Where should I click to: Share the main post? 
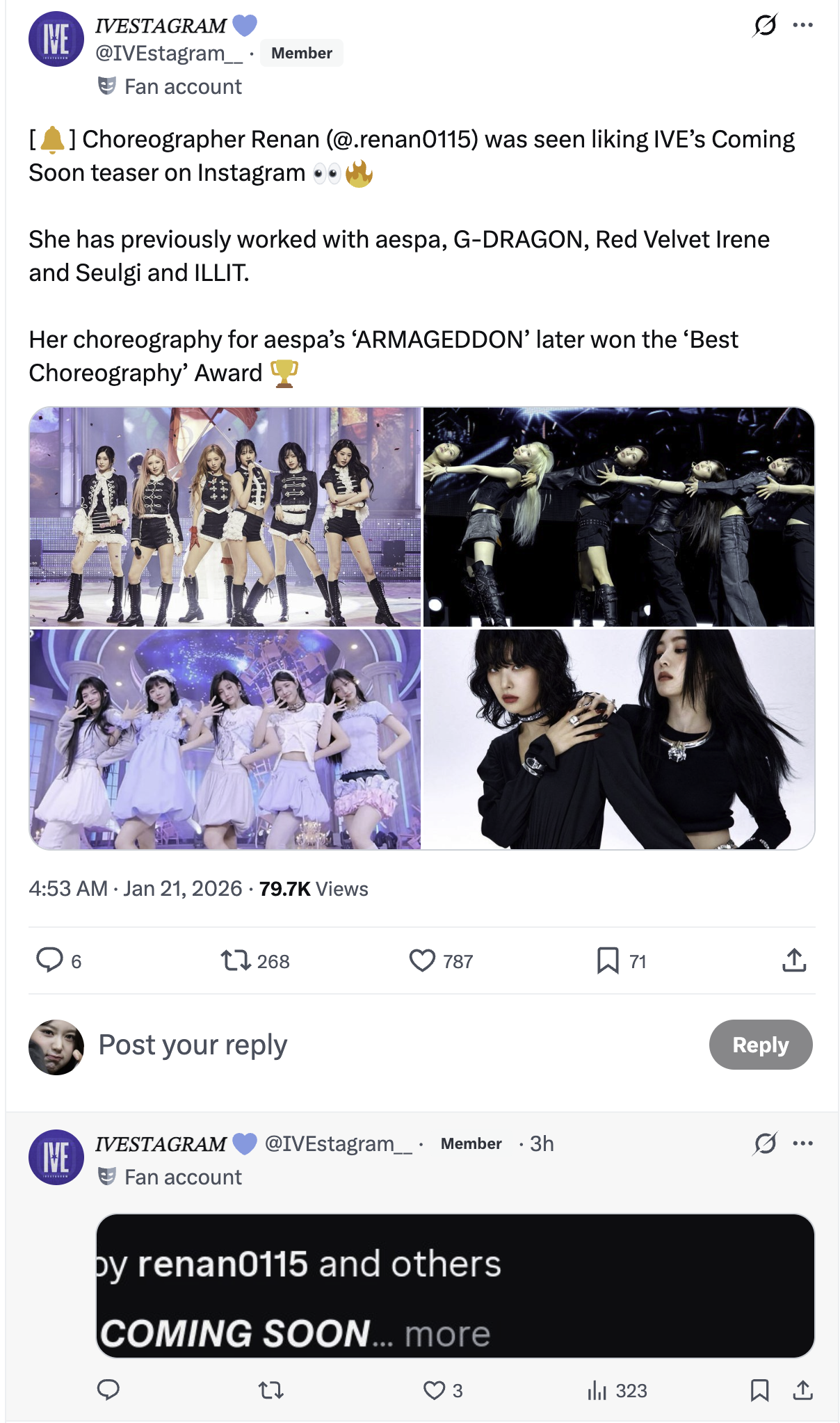(x=794, y=960)
